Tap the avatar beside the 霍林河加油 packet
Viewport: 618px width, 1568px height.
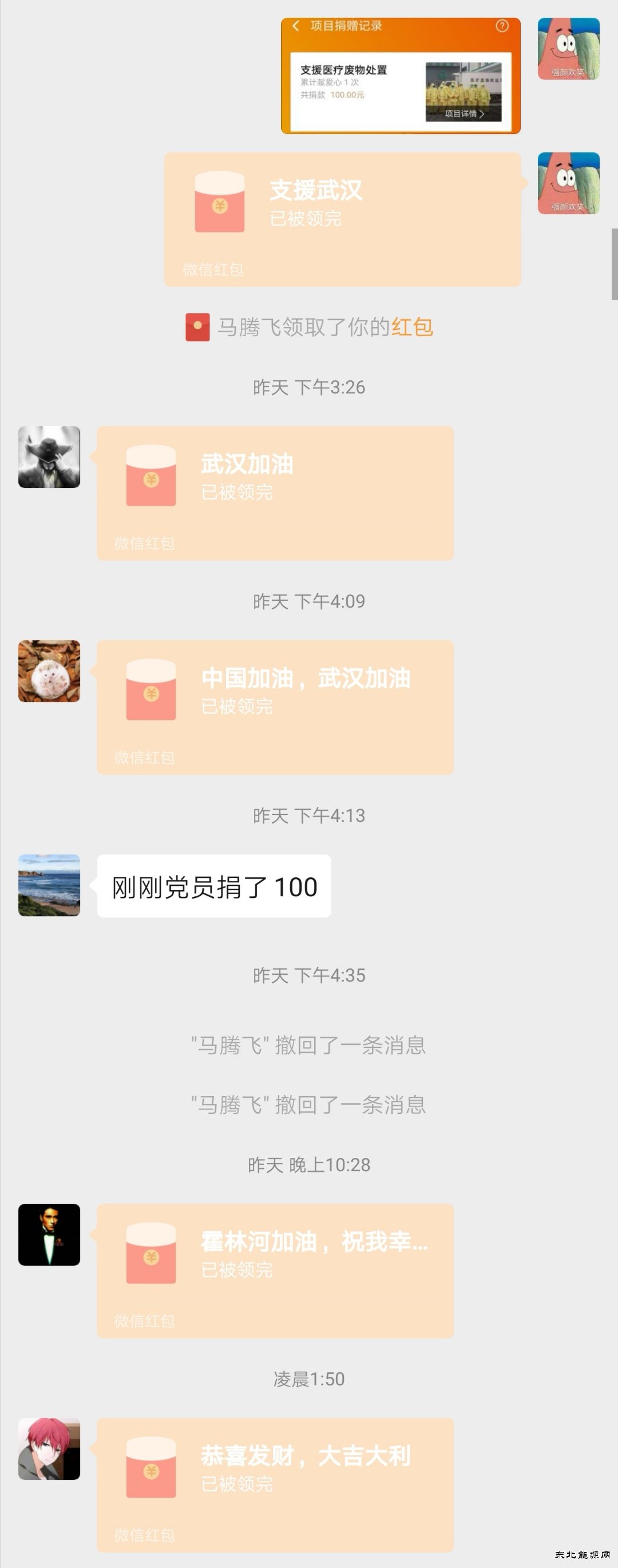click(x=49, y=1235)
